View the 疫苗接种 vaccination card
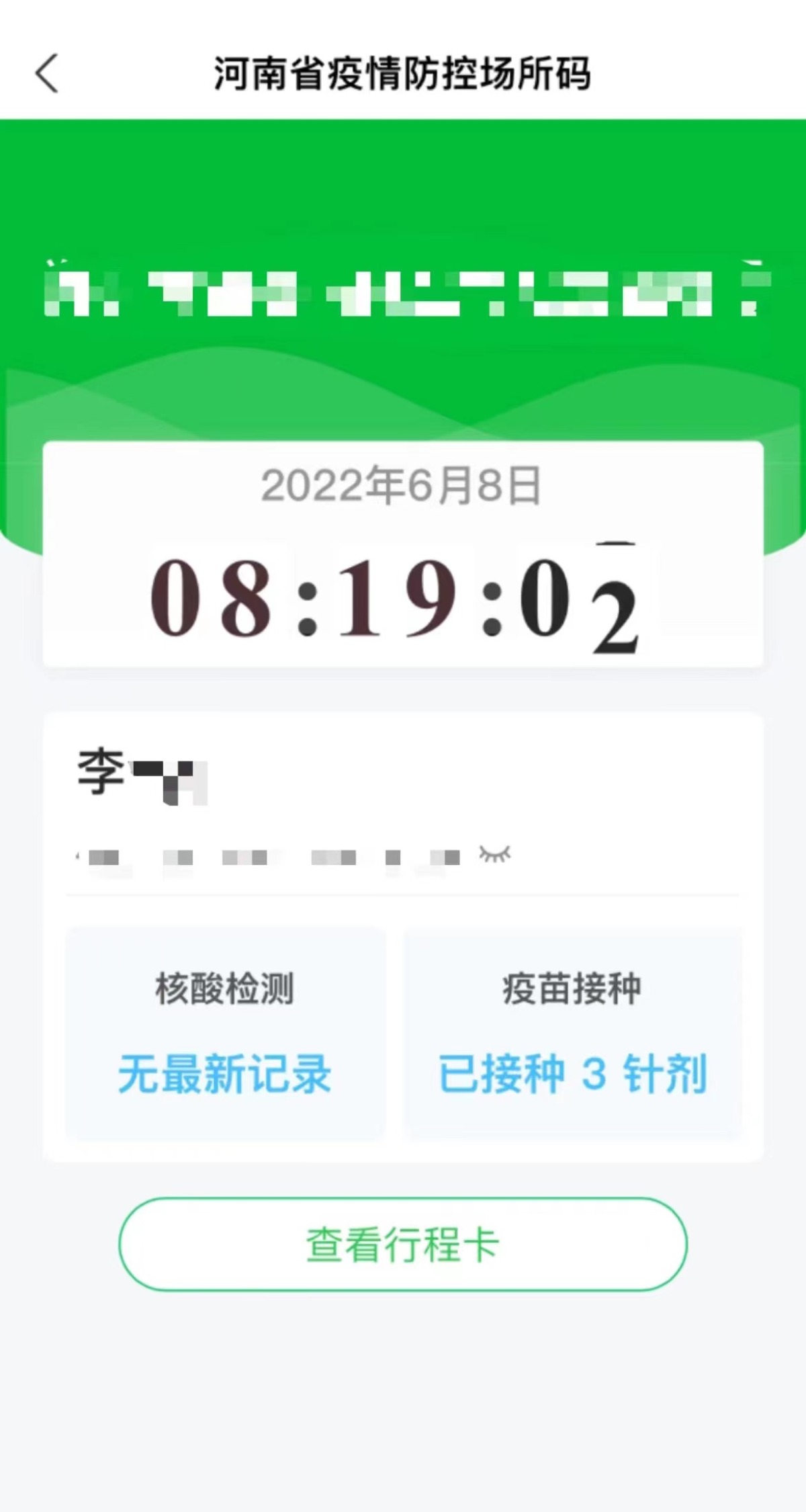Image resolution: width=806 pixels, height=1512 pixels. (572, 1032)
